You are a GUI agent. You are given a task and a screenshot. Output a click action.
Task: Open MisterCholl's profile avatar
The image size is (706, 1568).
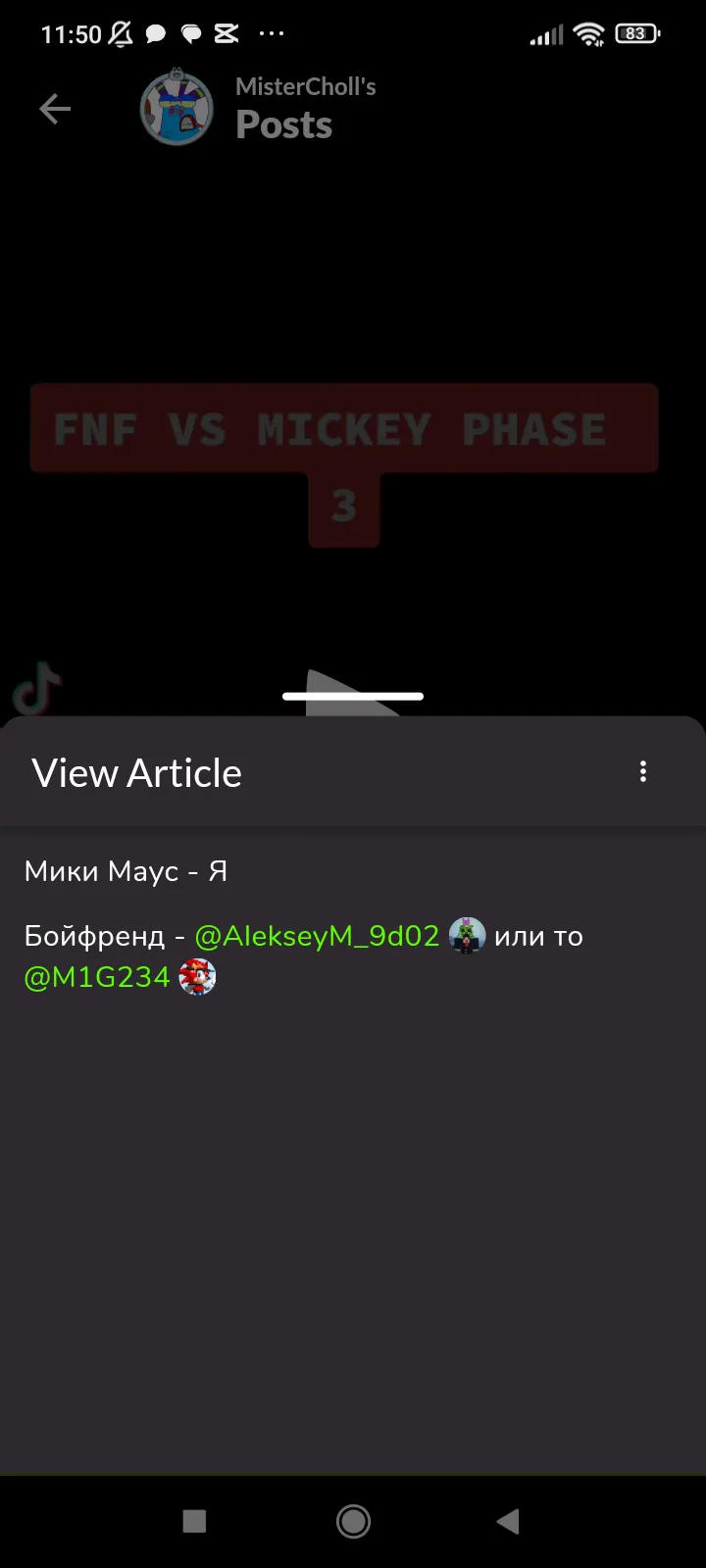[176, 109]
